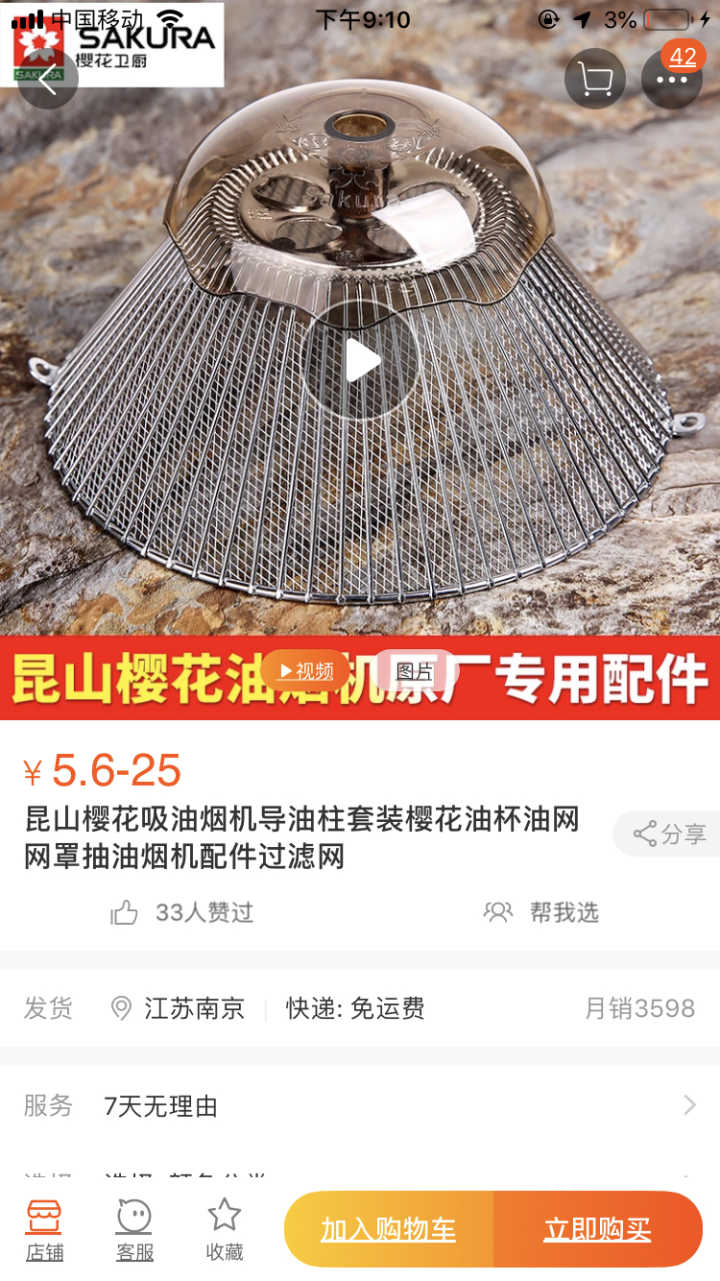Switch to the 图片 tab
Screen dimensions: 720x1281
click(414, 671)
